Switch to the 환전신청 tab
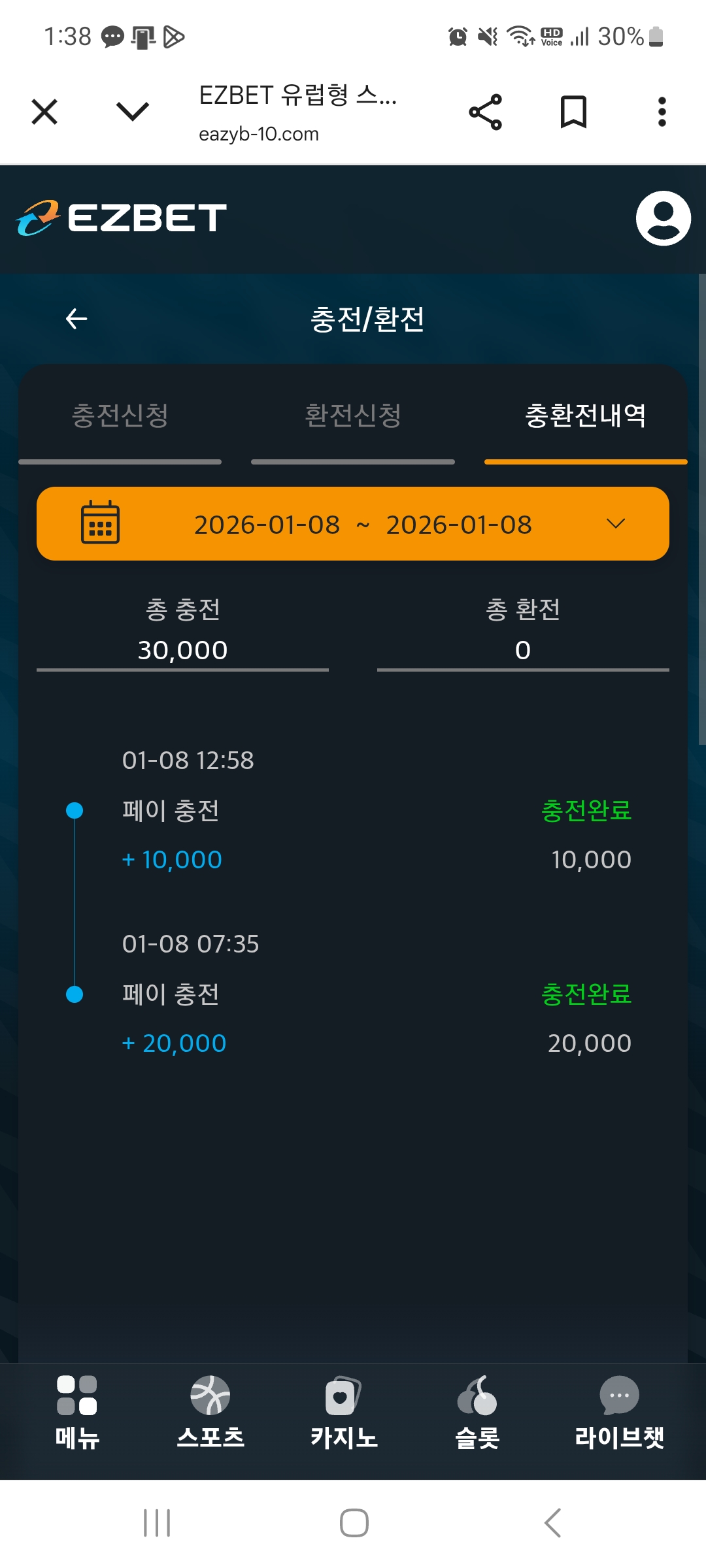The height and width of the screenshot is (1568, 706). point(353,416)
